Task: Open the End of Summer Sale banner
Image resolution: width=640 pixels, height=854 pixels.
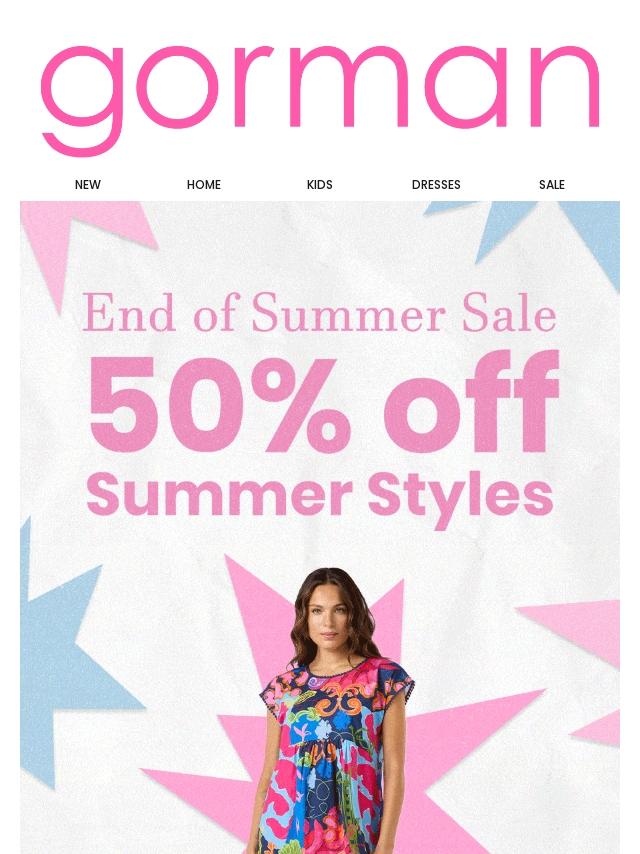Action: (320, 420)
